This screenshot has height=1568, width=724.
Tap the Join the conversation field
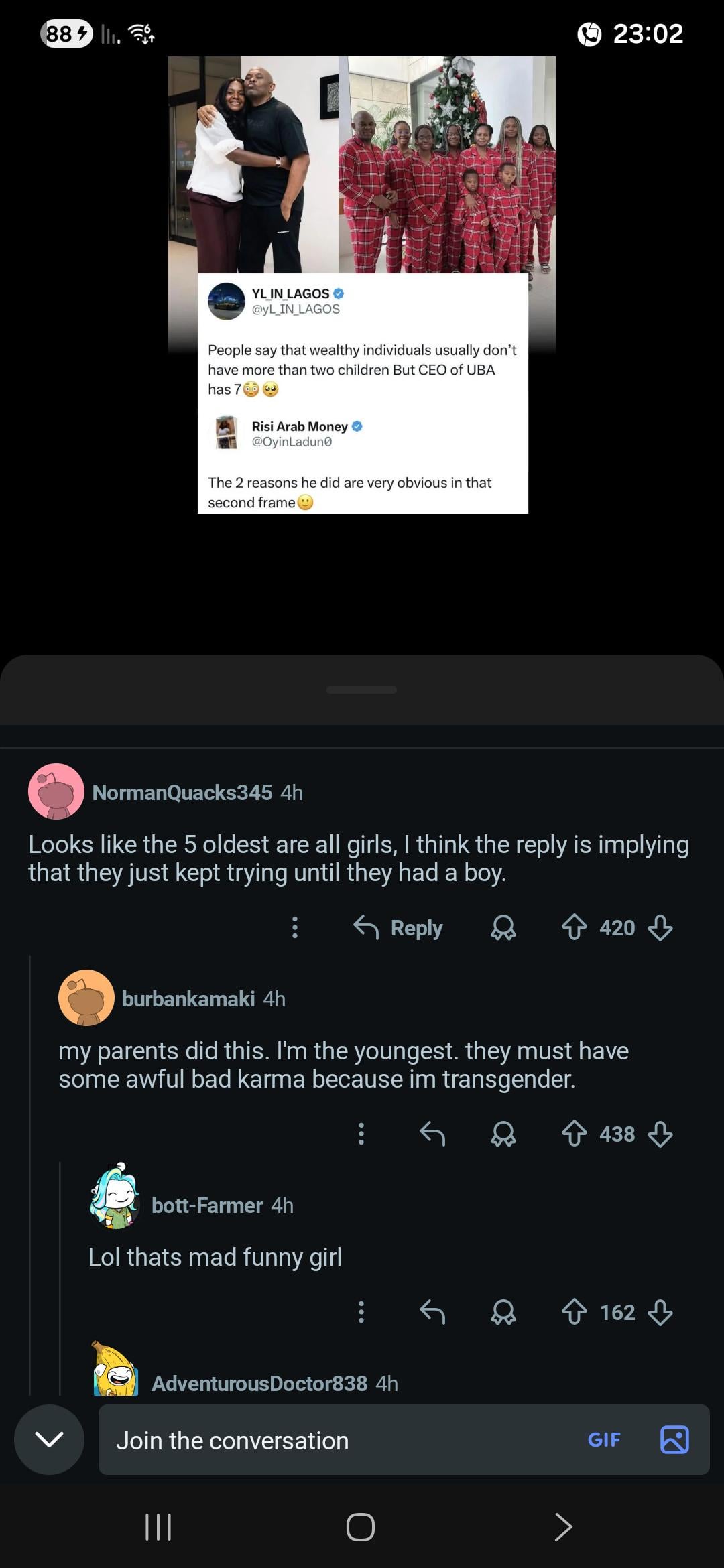(x=335, y=1440)
